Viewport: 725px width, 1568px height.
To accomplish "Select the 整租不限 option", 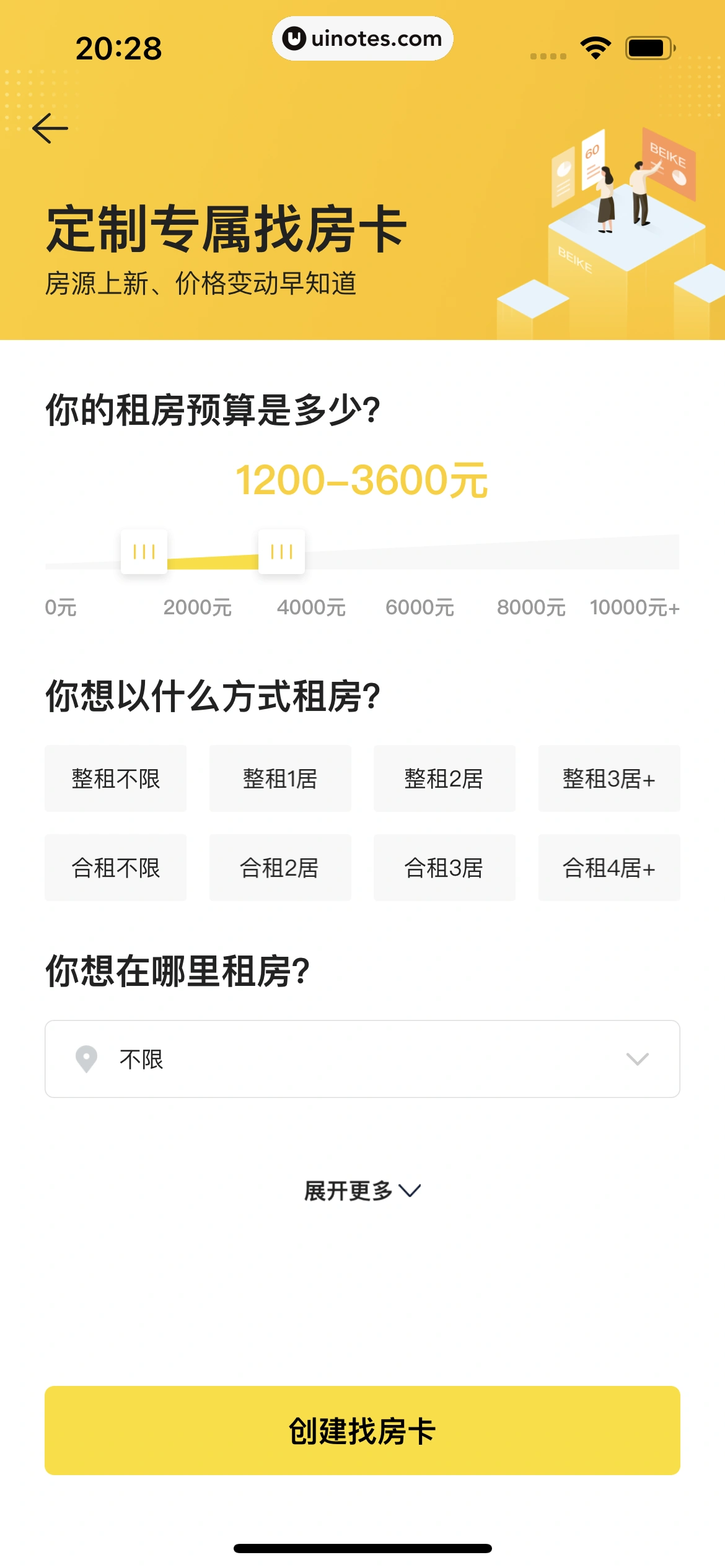I will [x=116, y=778].
